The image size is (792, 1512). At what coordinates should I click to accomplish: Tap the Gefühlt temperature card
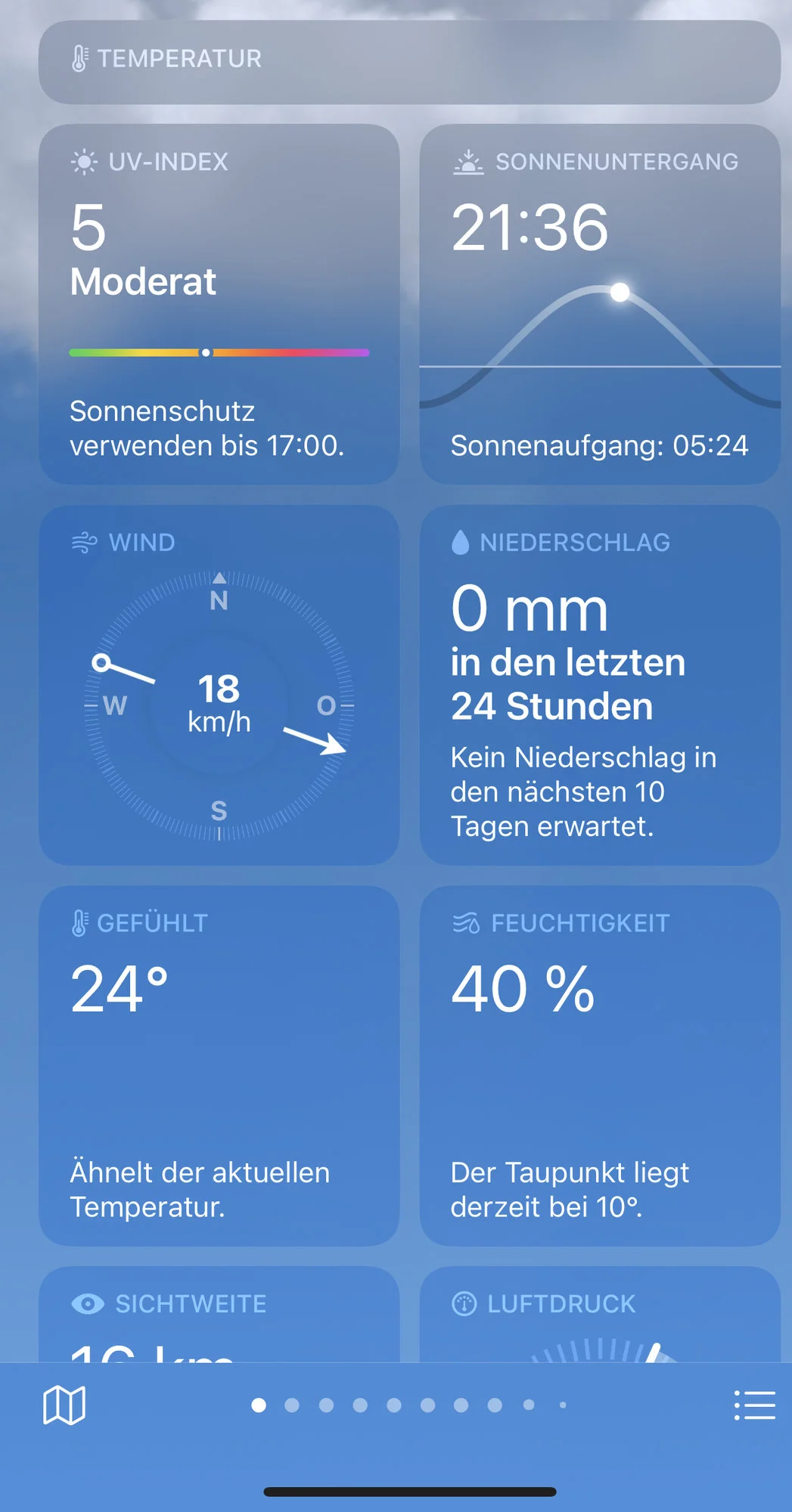219,1066
